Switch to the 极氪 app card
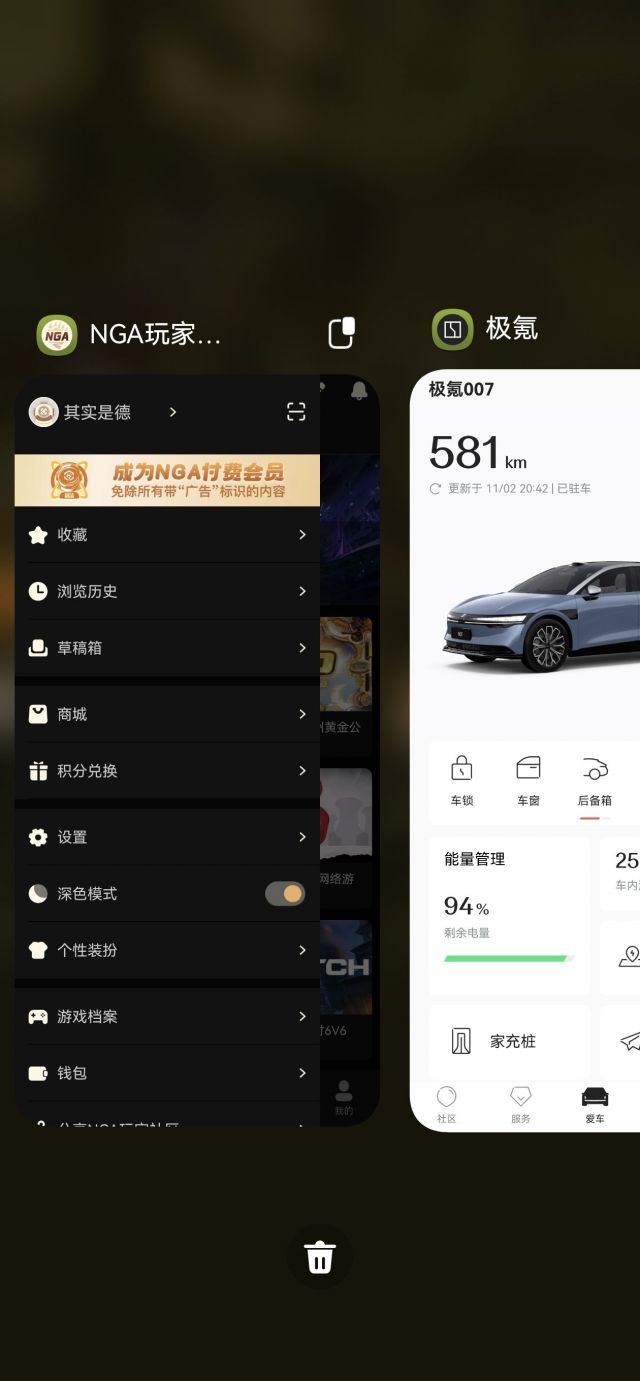 tap(525, 750)
